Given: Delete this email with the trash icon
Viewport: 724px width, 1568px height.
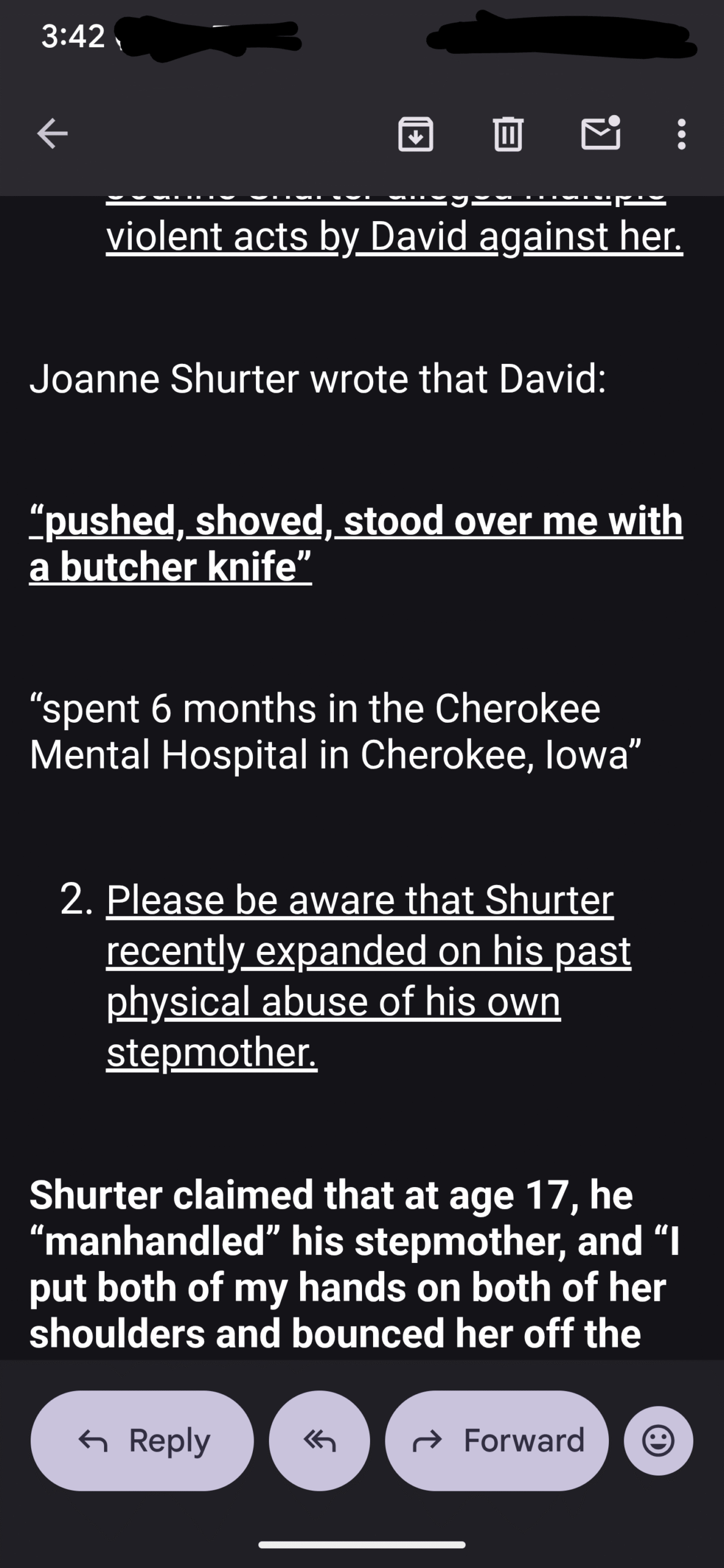Looking at the screenshot, I should (508, 134).
